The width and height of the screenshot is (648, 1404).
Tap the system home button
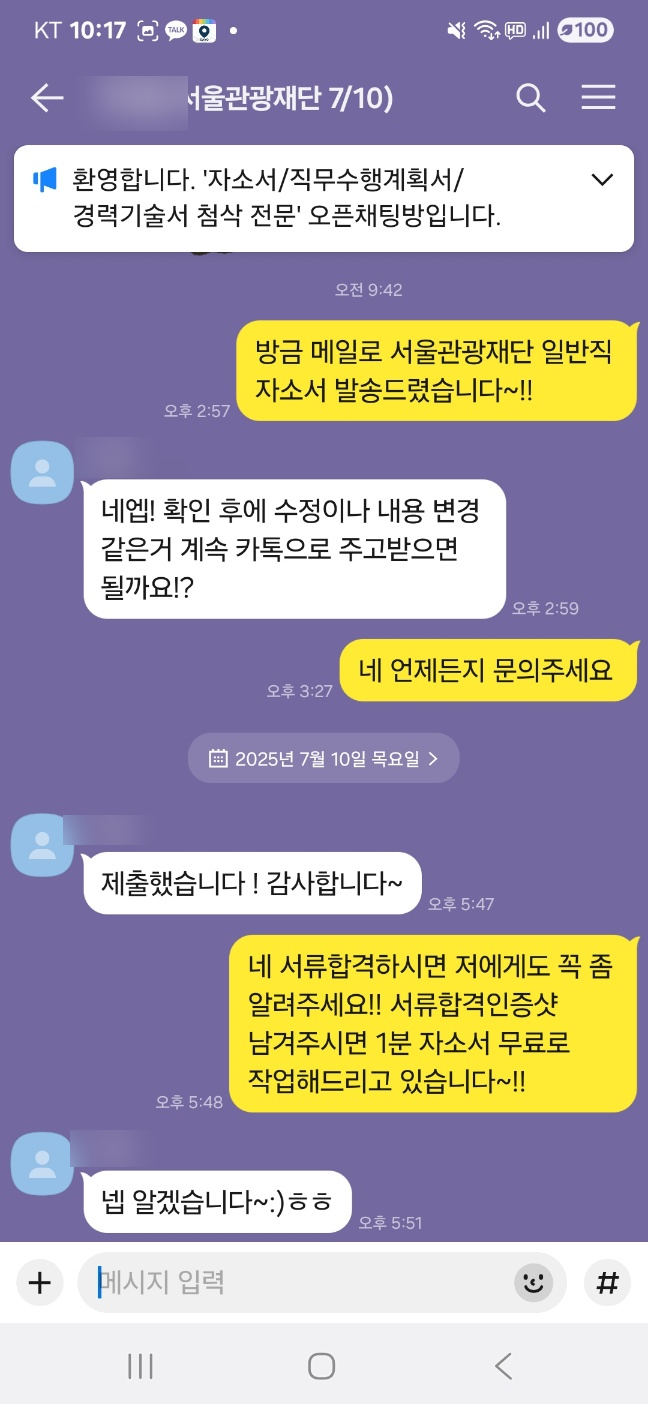[x=321, y=1366]
